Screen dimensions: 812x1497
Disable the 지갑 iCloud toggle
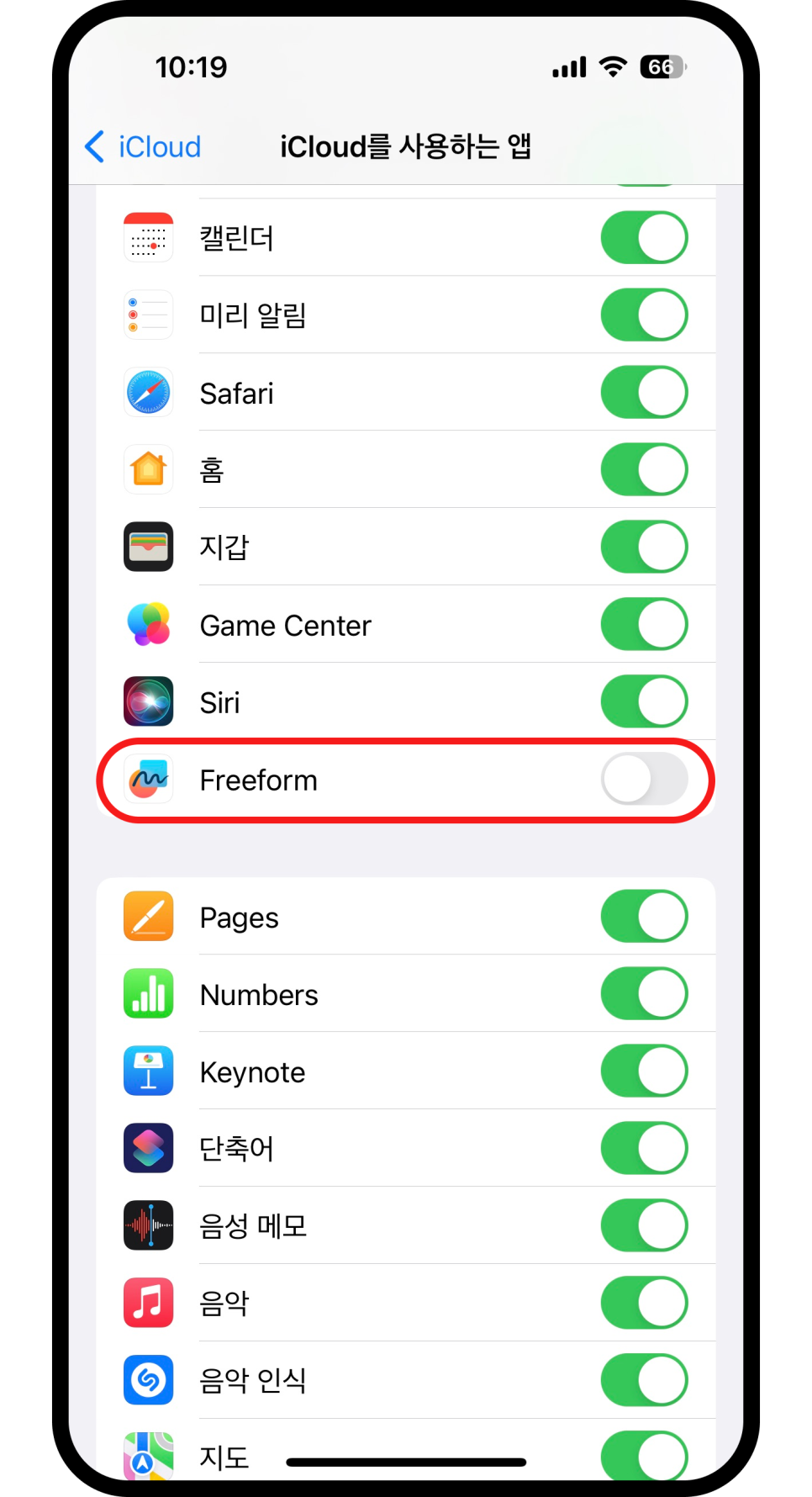tap(645, 547)
